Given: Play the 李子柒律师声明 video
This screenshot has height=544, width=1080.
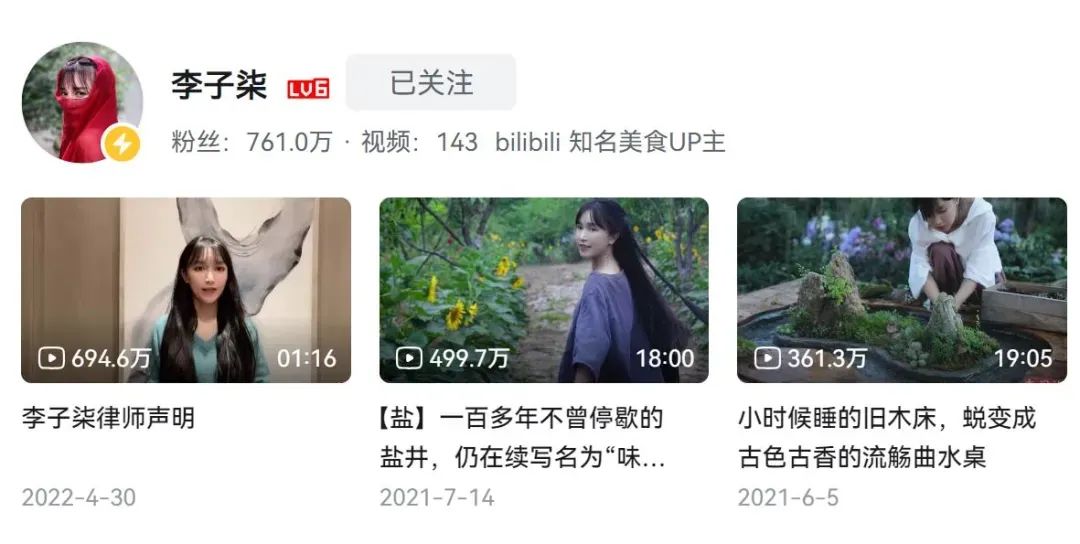Looking at the screenshot, I should 186,290.
